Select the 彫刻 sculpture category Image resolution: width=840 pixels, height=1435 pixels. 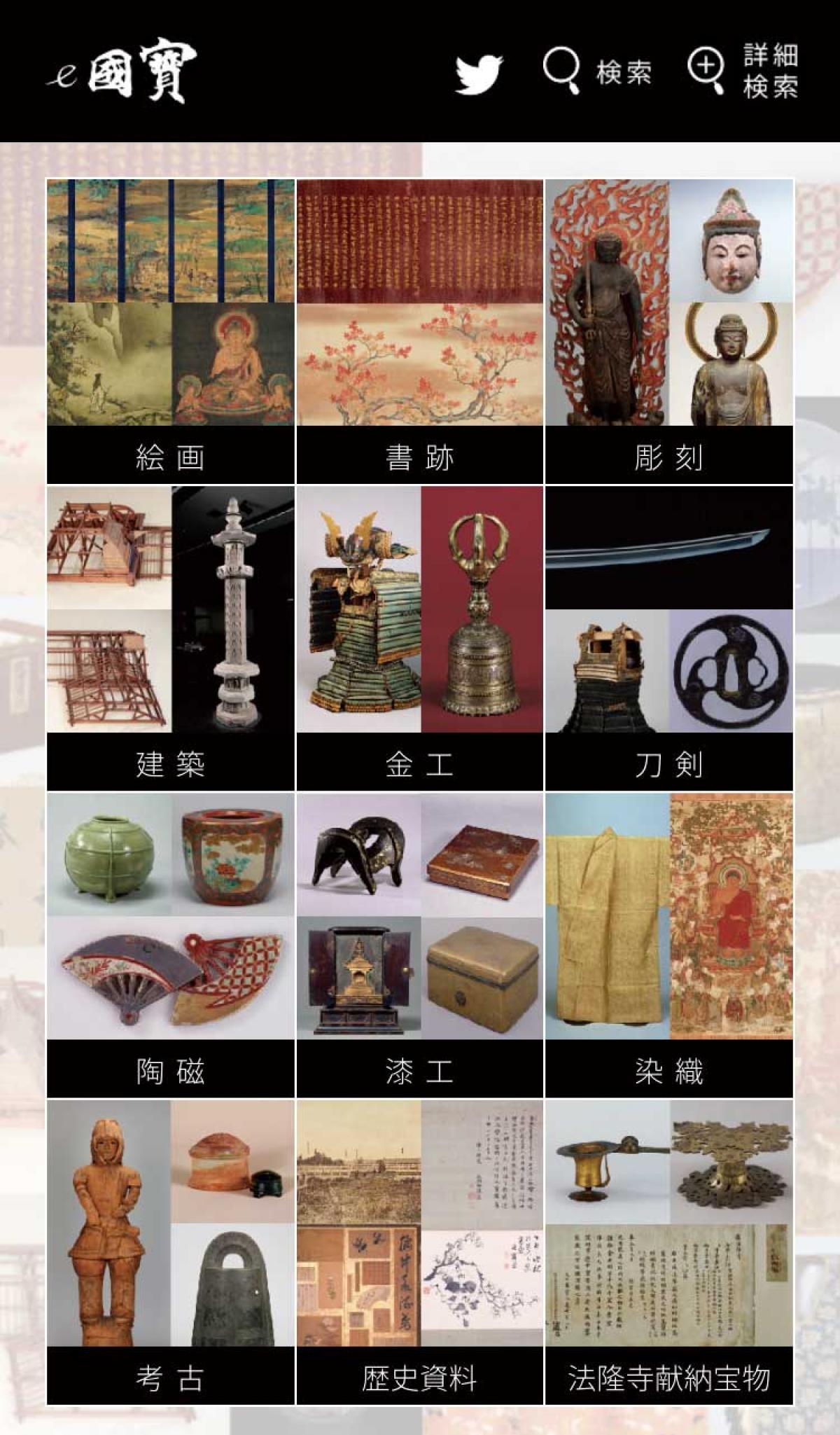point(668,331)
